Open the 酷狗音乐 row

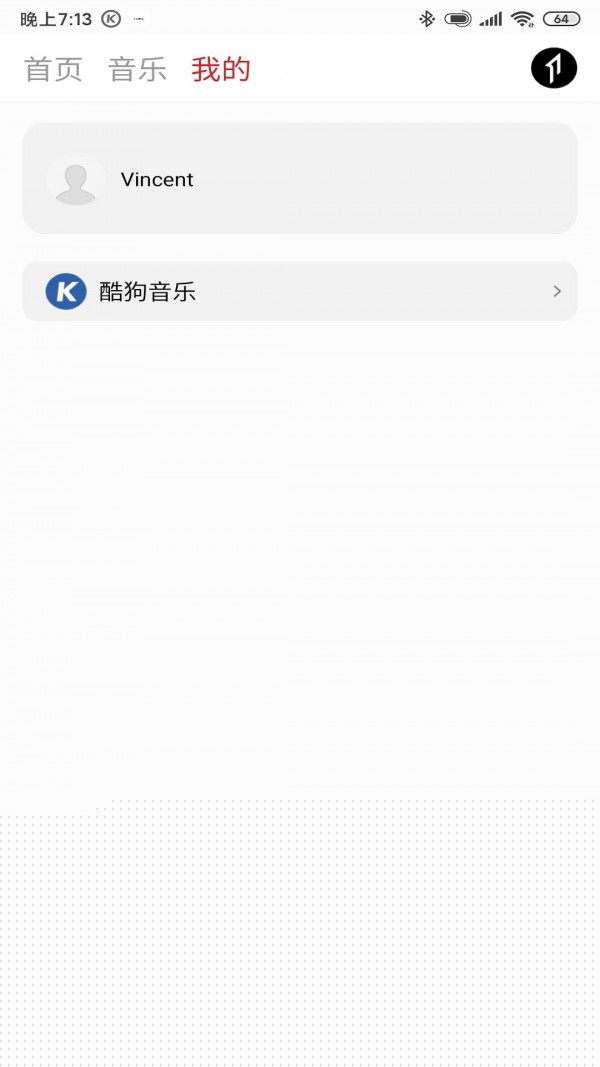click(300, 291)
